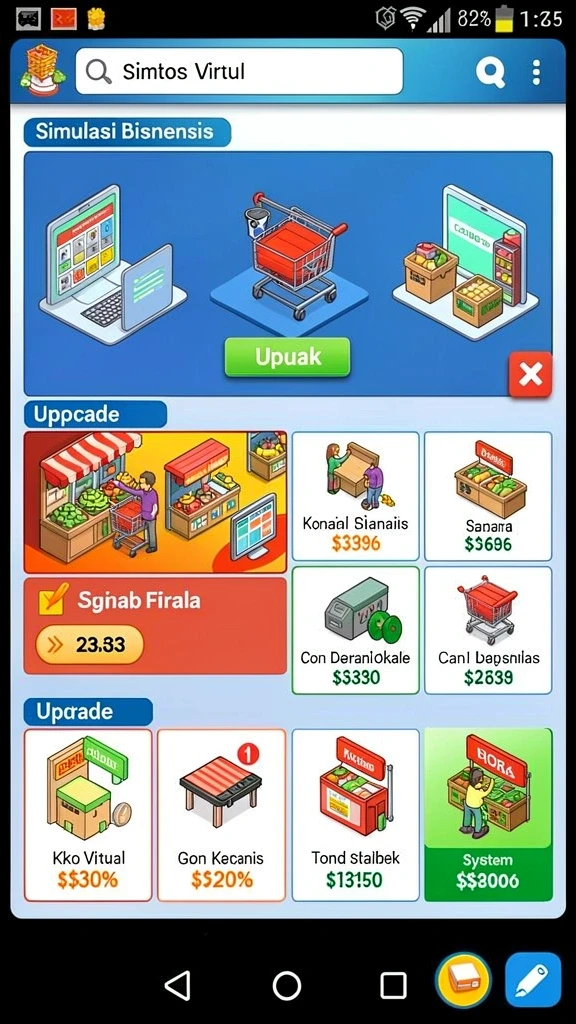
Task: Open the Canl Dapsnilas cart card
Action: (488, 630)
